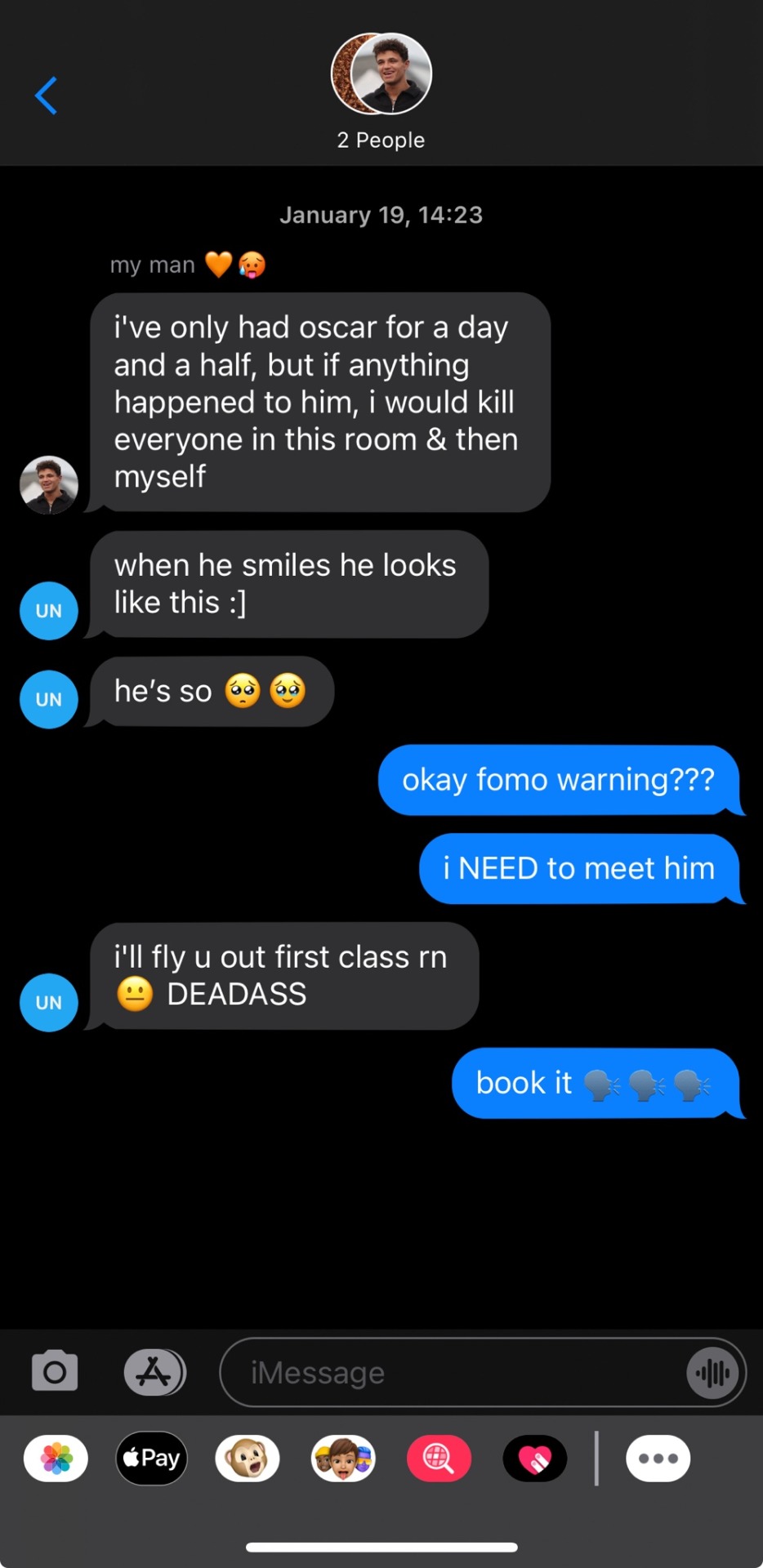Open the Animoji monkey app
Screen dimensions: 763x1568
coord(248,1458)
